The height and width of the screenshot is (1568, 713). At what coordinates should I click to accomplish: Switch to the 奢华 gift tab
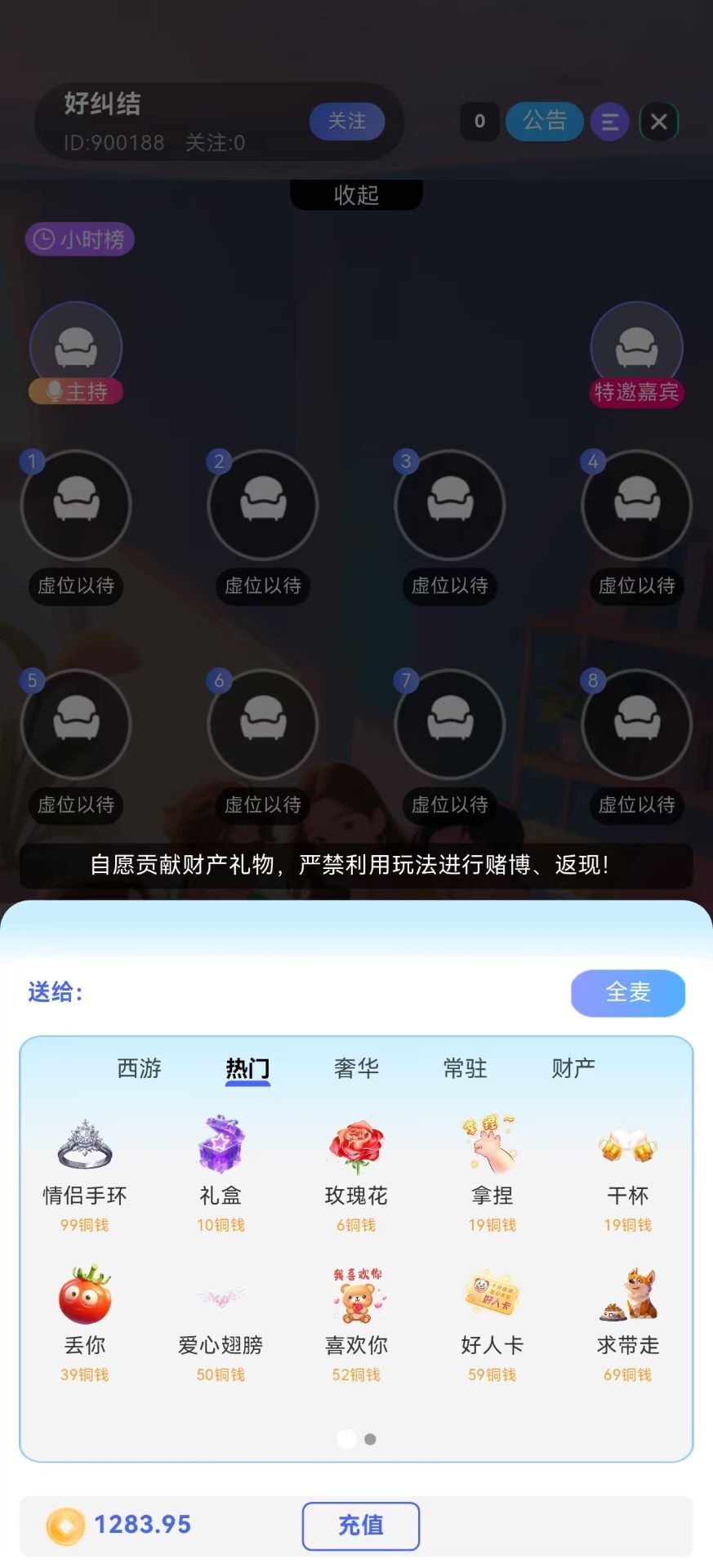pos(356,1067)
